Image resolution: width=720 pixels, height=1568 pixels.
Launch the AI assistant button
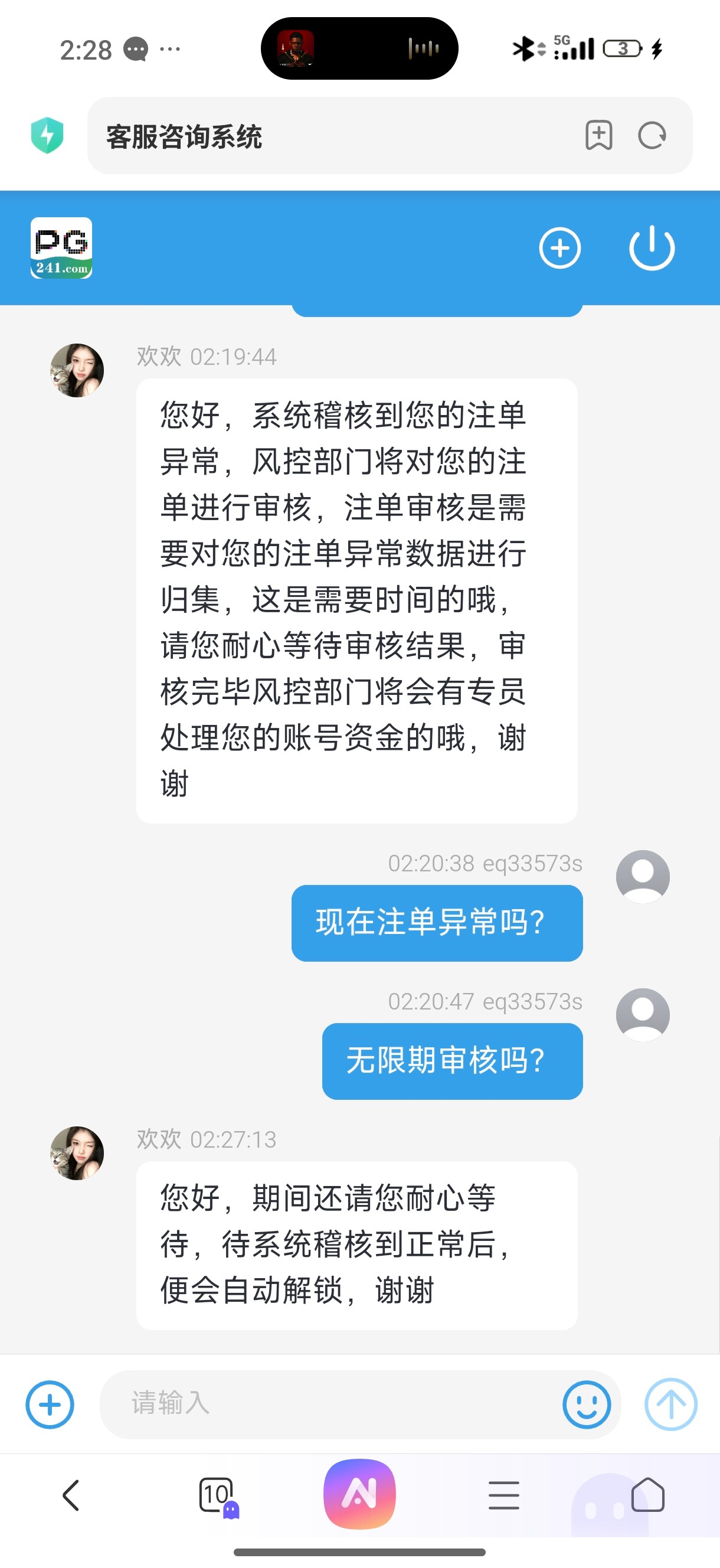point(359,1494)
